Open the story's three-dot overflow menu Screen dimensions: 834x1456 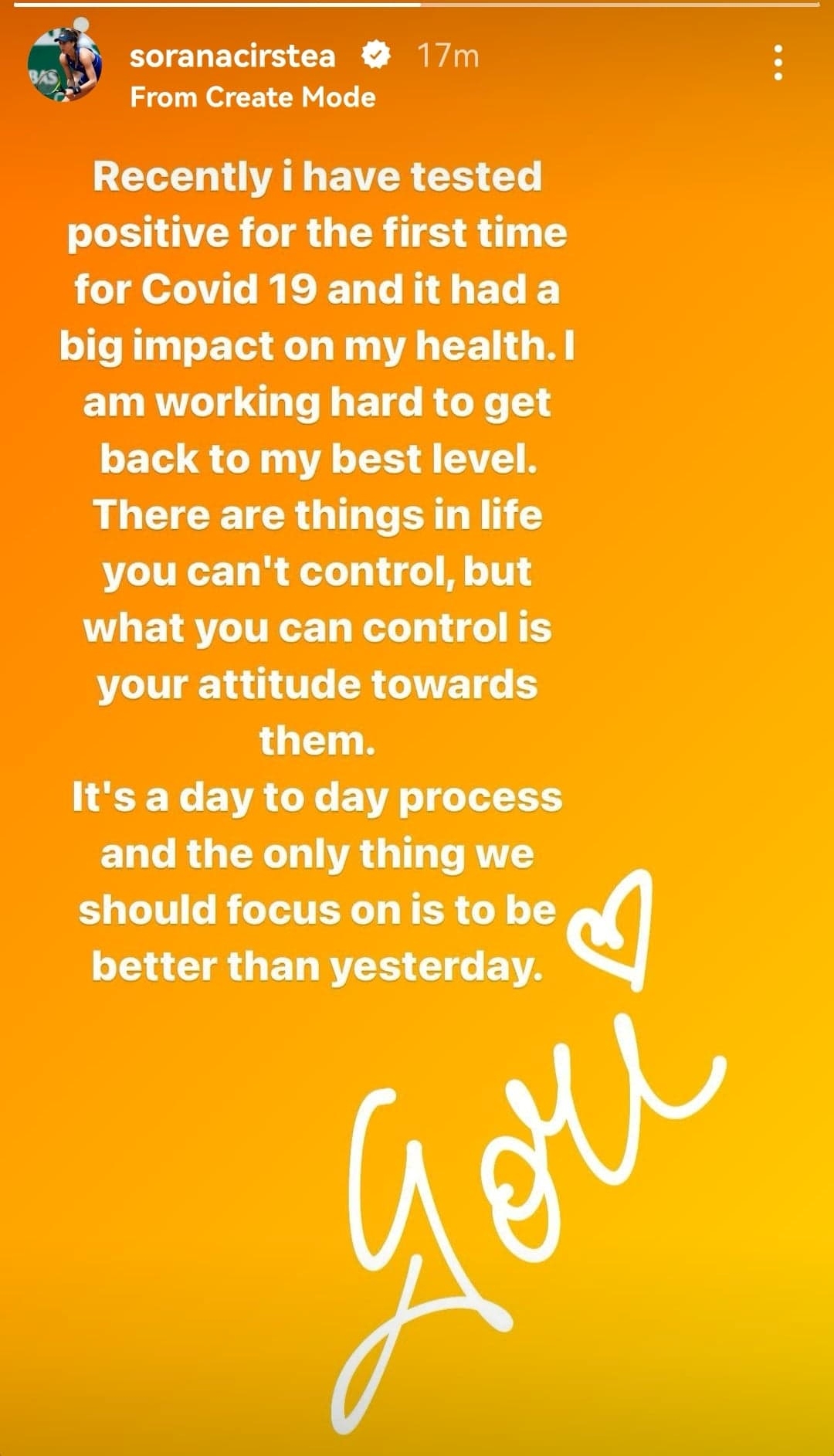tap(778, 63)
